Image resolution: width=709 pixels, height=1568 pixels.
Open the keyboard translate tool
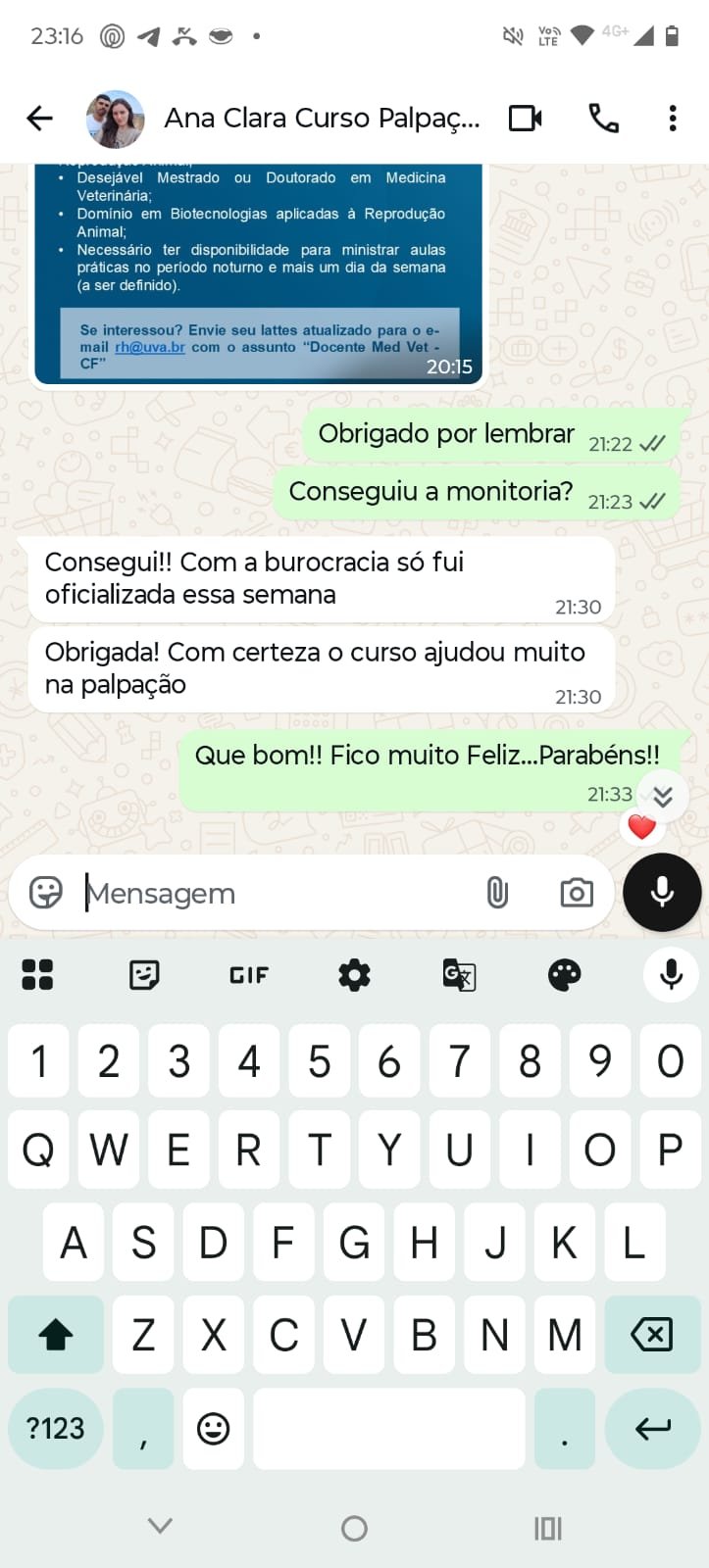(x=459, y=975)
